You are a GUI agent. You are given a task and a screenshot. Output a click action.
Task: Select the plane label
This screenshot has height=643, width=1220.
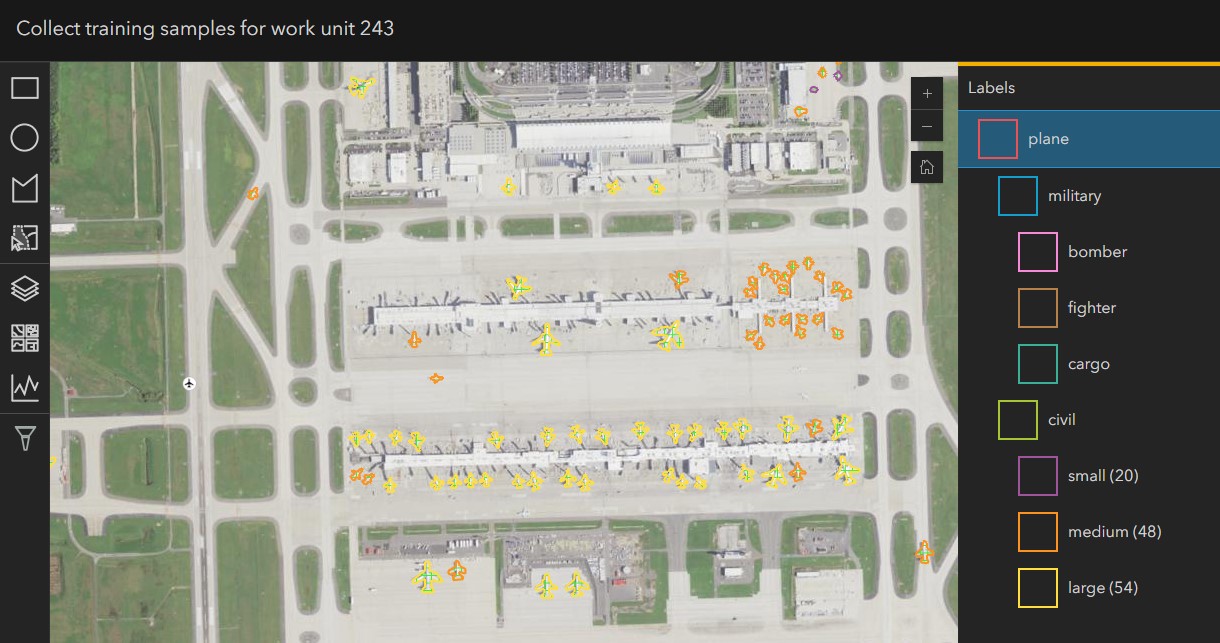tap(1048, 139)
